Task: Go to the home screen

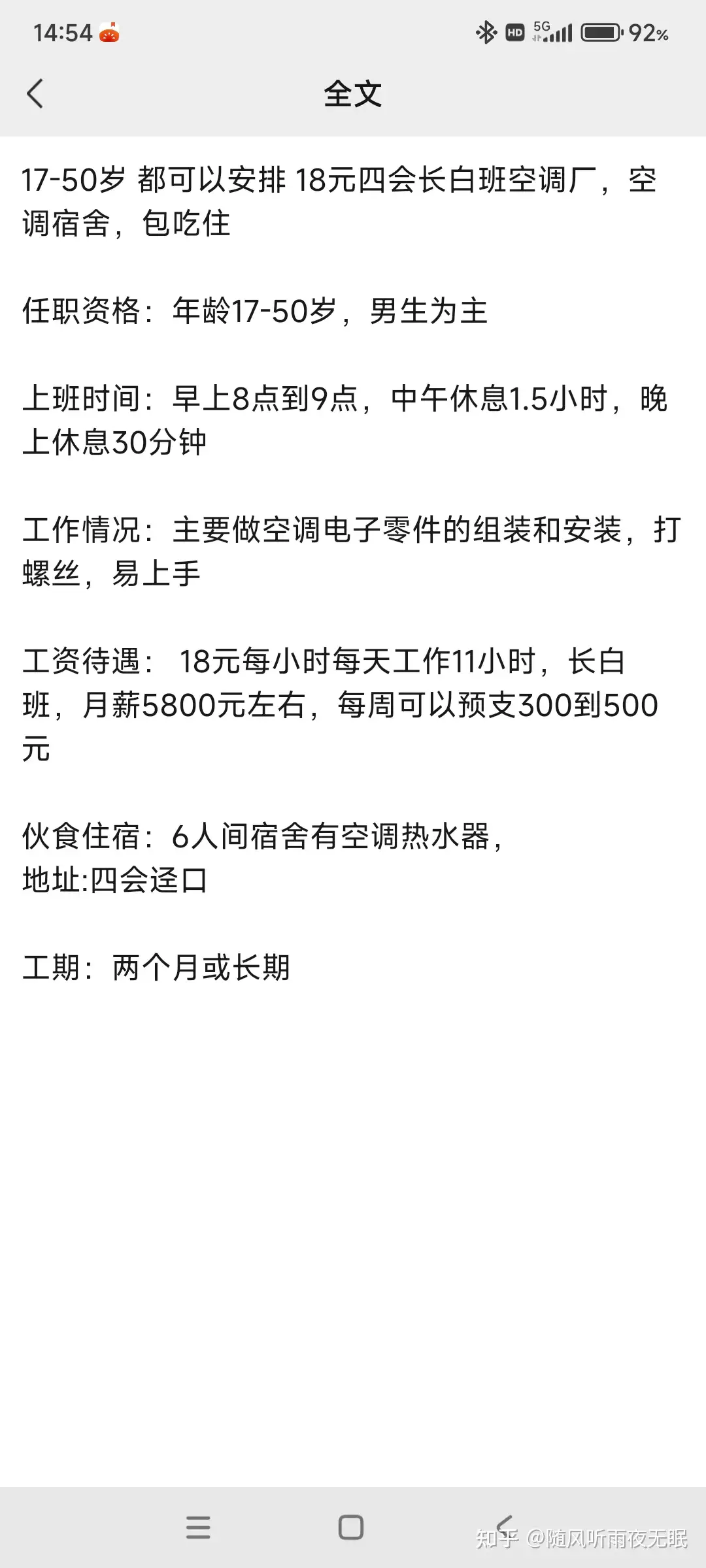Action: (351, 1527)
